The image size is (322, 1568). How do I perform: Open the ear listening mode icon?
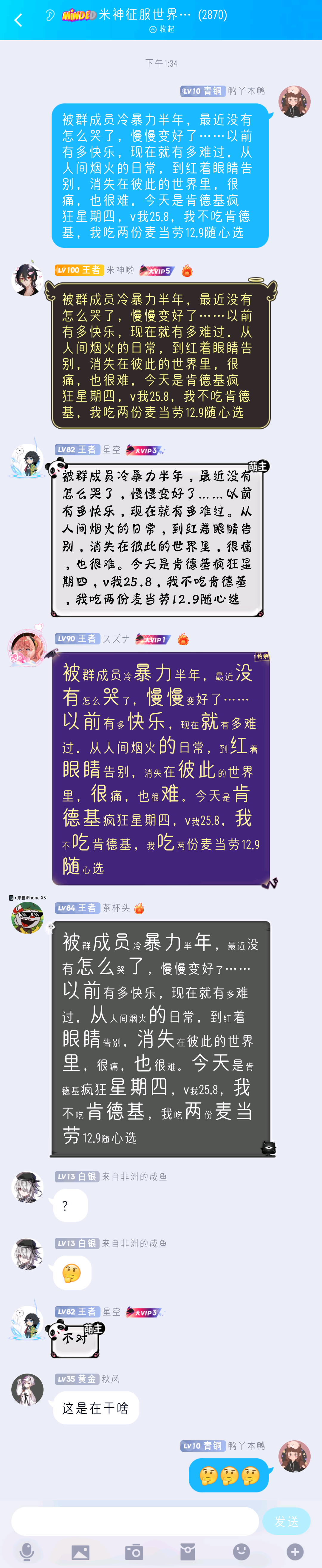50,15
